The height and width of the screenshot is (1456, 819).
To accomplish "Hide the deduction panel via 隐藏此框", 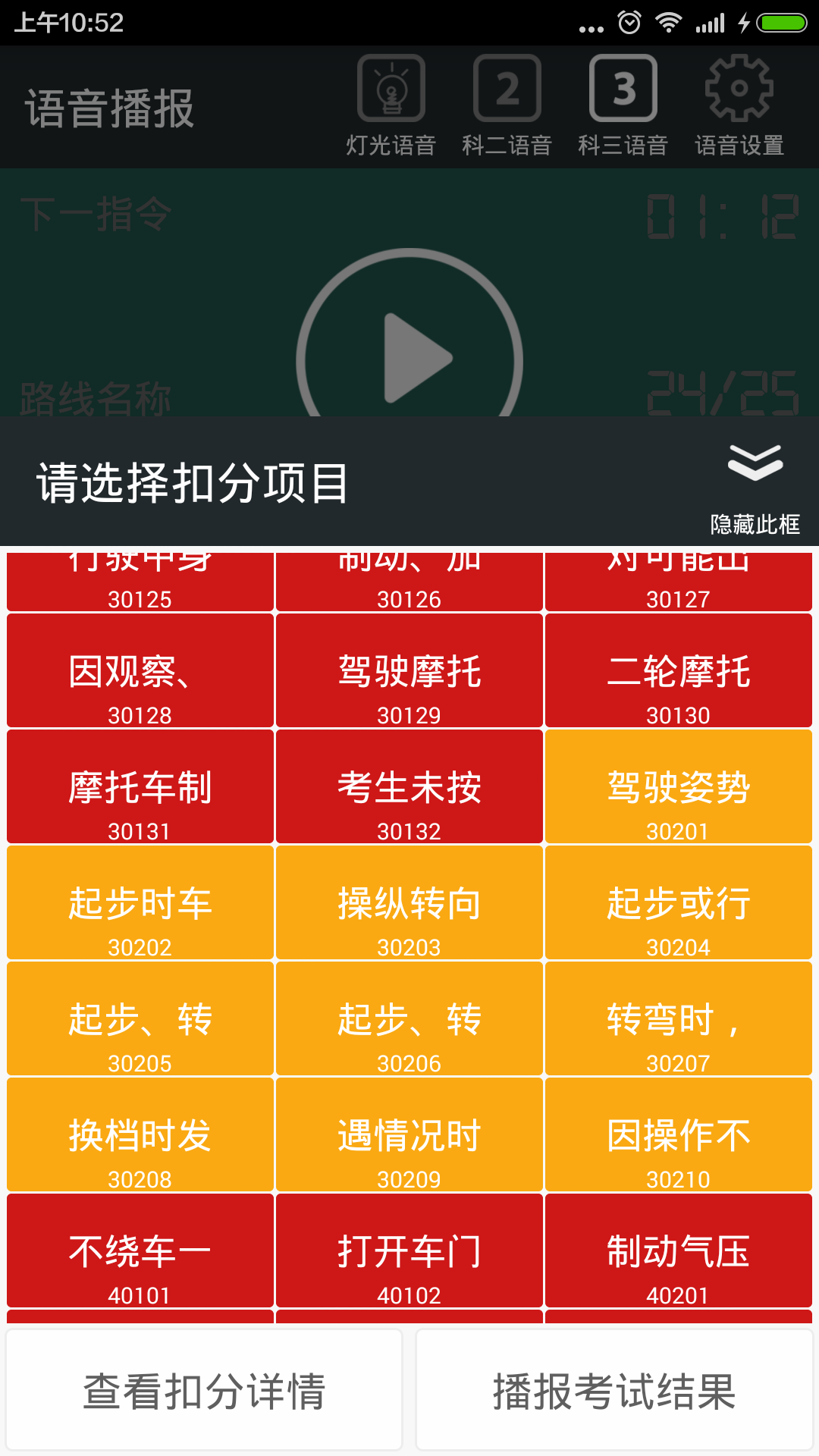I will pyautogui.click(x=755, y=485).
